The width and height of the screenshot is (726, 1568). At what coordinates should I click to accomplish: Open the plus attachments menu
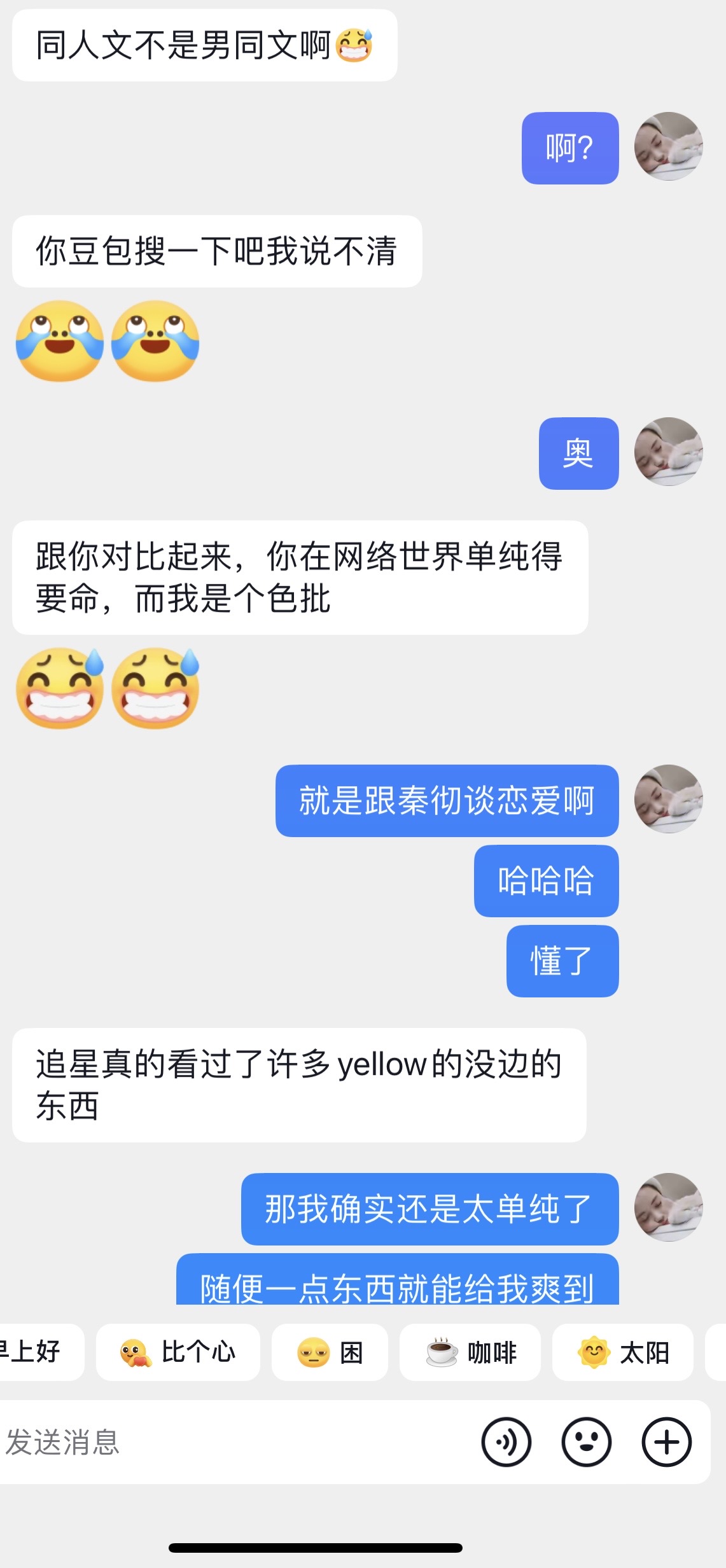666,1442
